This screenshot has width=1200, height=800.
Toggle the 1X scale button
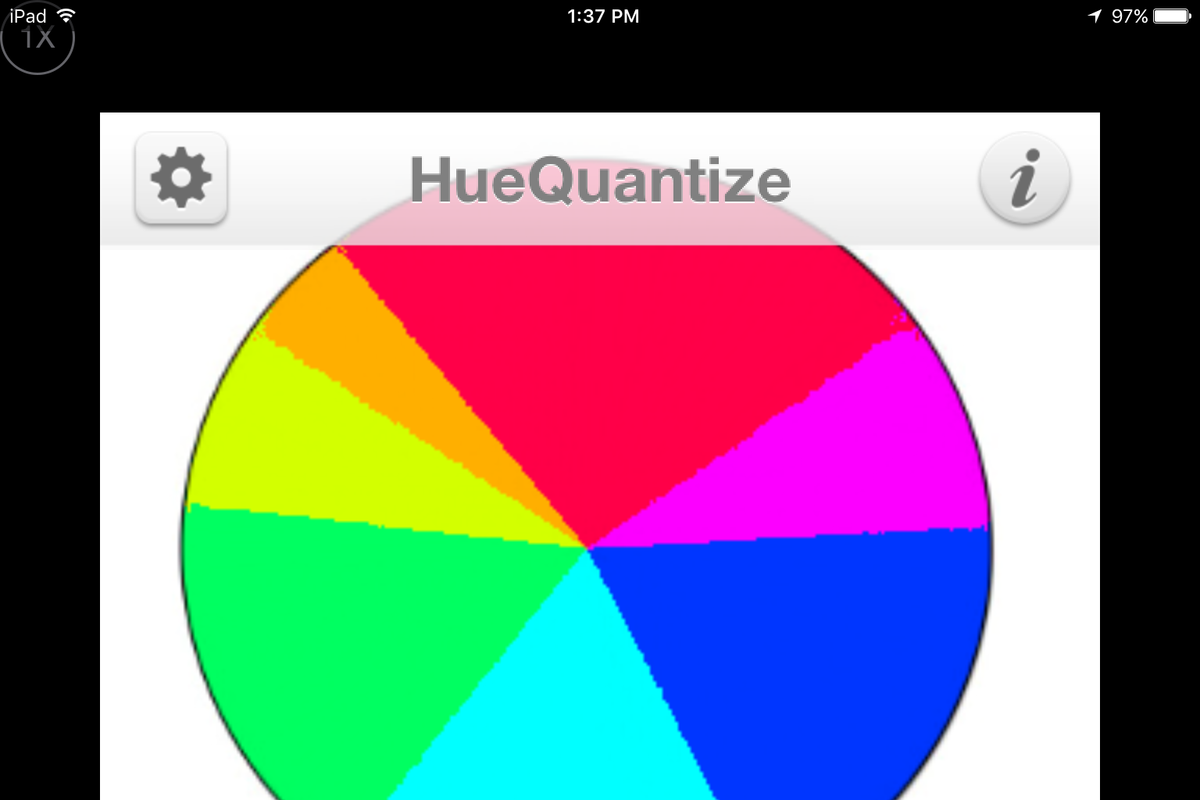click(38, 40)
